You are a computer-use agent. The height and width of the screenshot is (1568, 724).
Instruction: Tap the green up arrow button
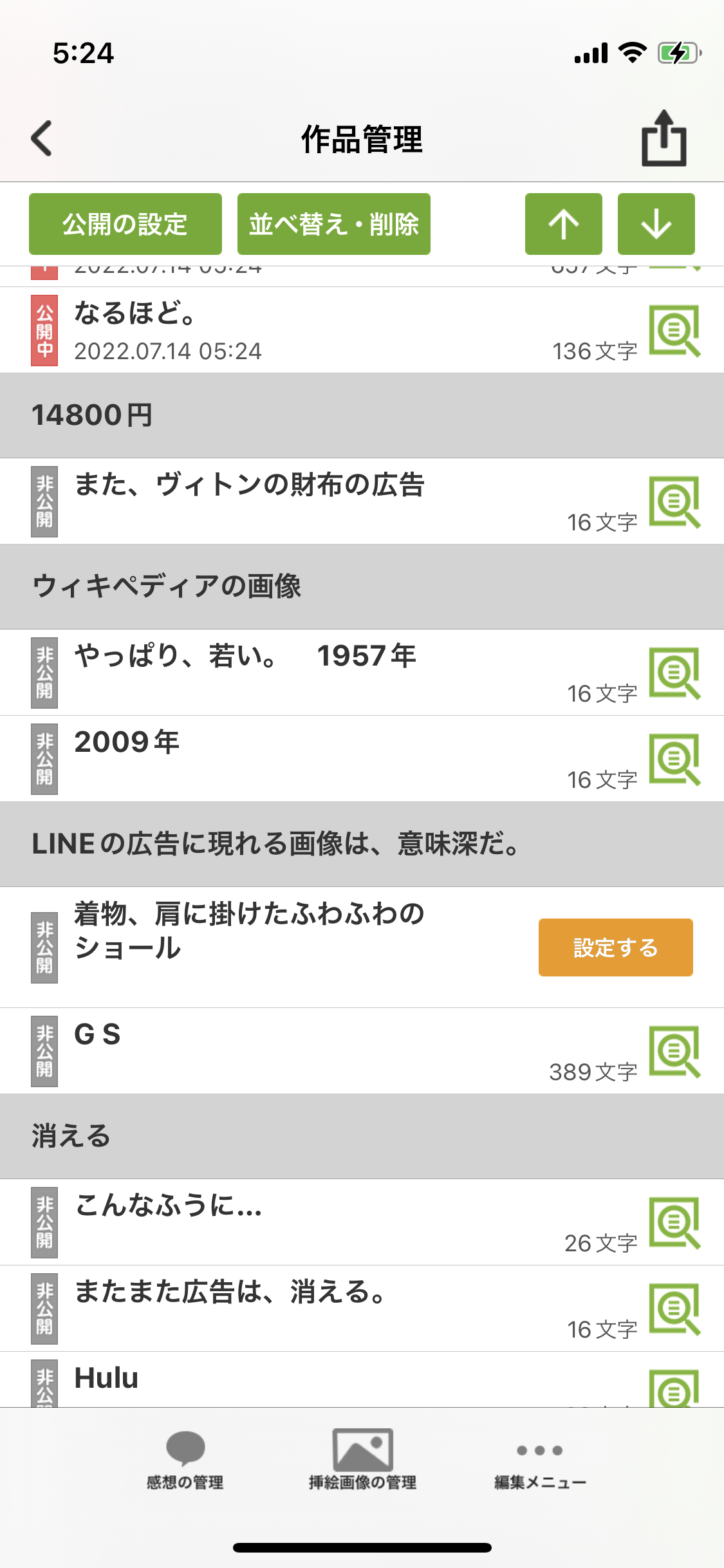(563, 224)
